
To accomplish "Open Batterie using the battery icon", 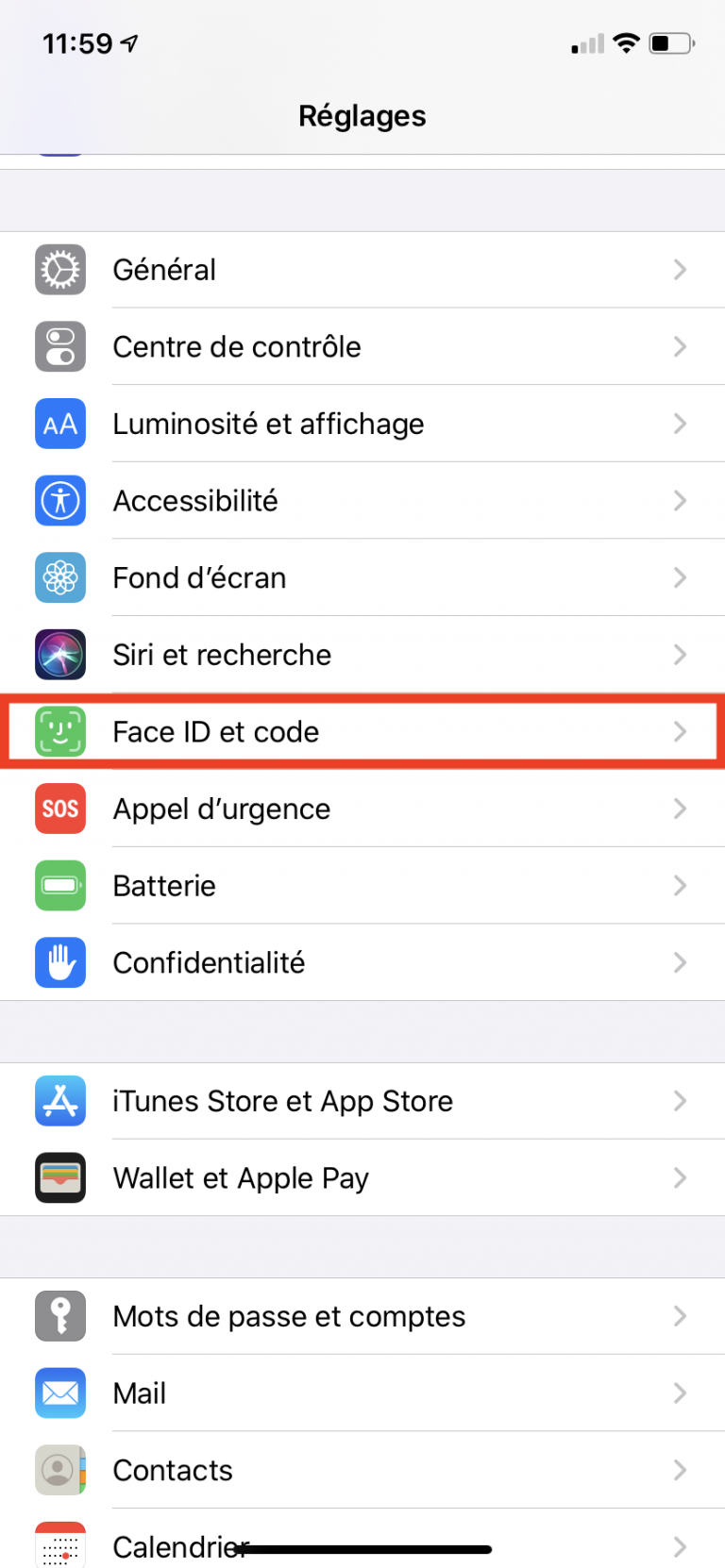I will pyautogui.click(x=59, y=885).
